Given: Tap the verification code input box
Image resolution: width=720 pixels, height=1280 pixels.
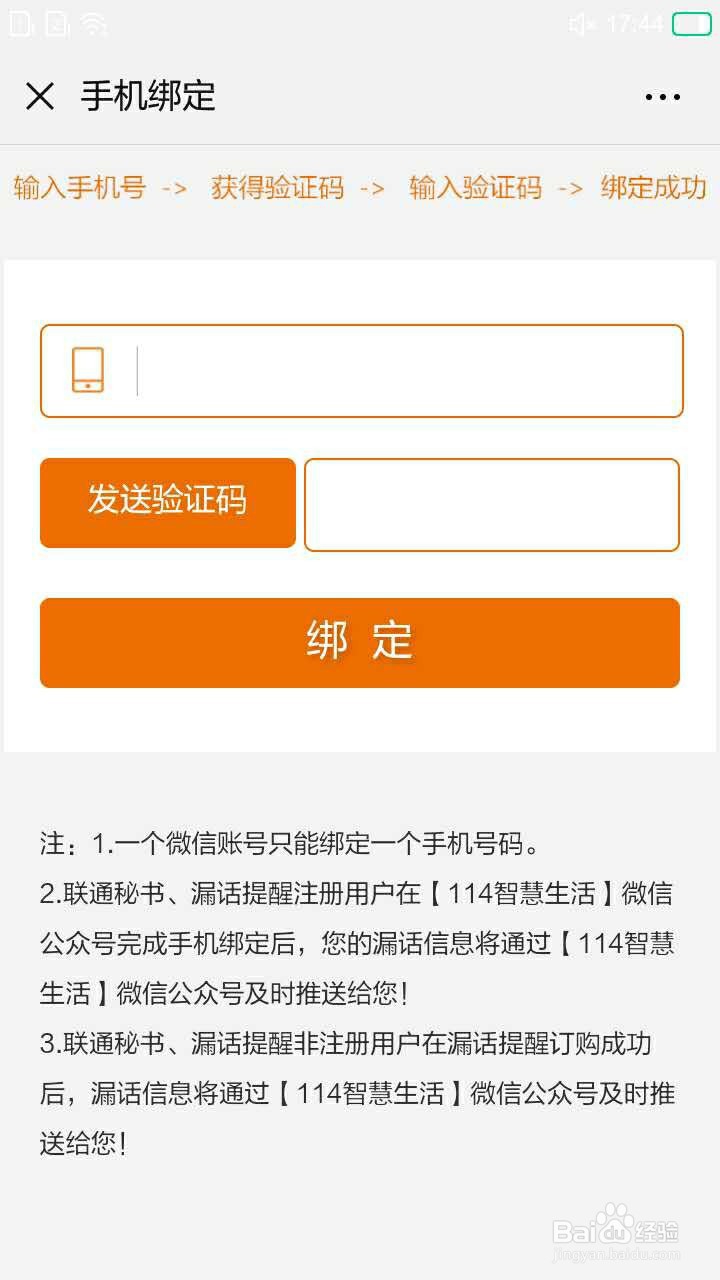Looking at the screenshot, I should [x=492, y=504].
